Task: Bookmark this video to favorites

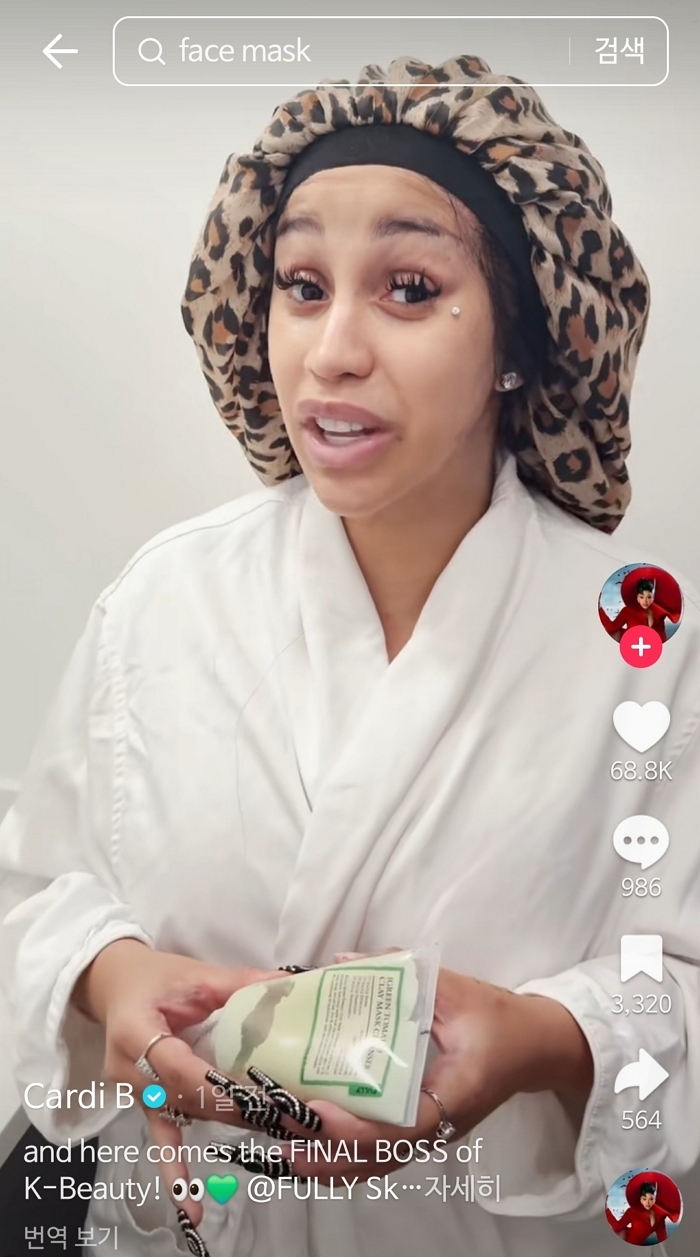Action: (x=641, y=960)
